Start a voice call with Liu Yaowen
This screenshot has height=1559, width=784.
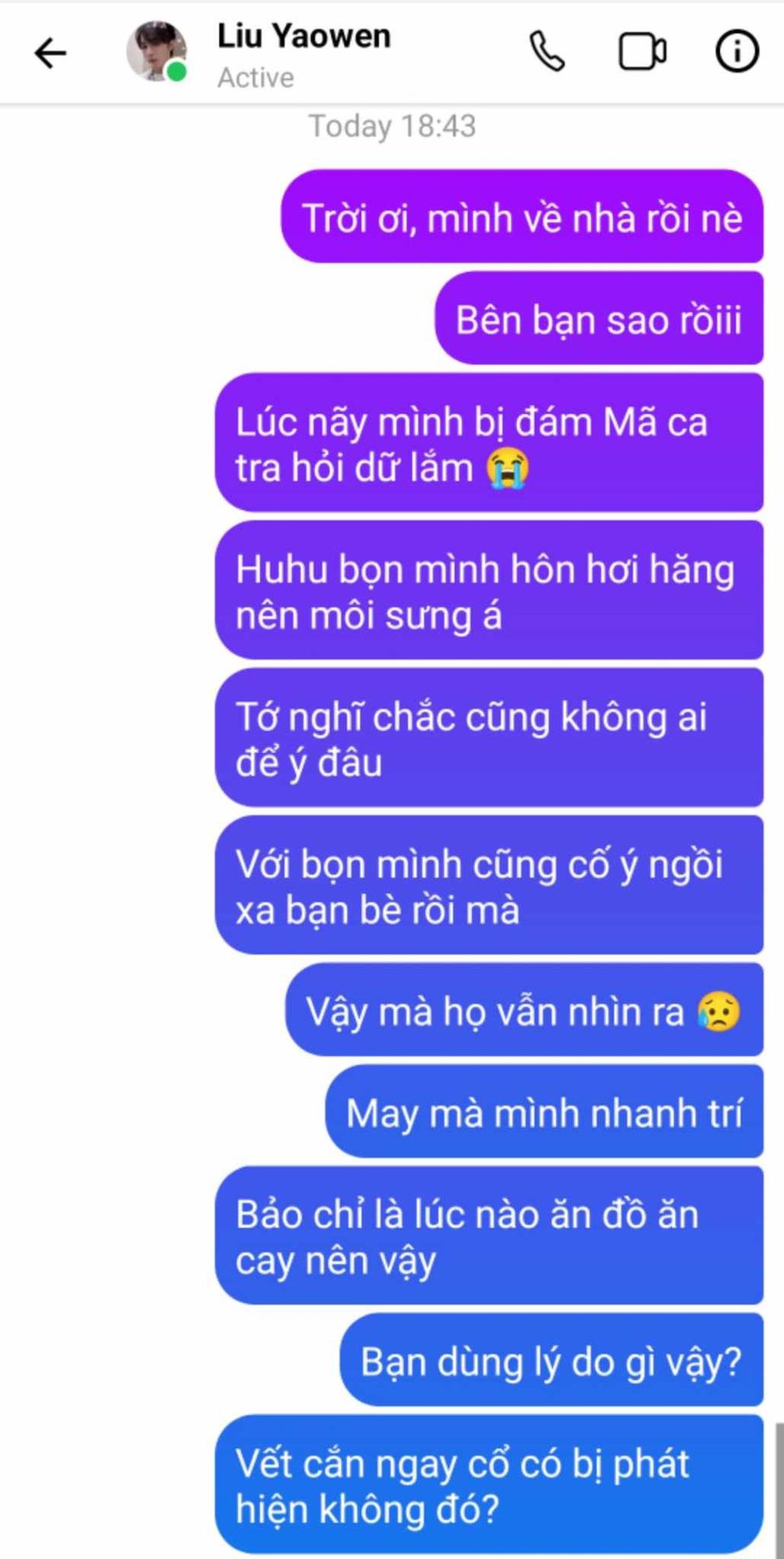coord(547,52)
